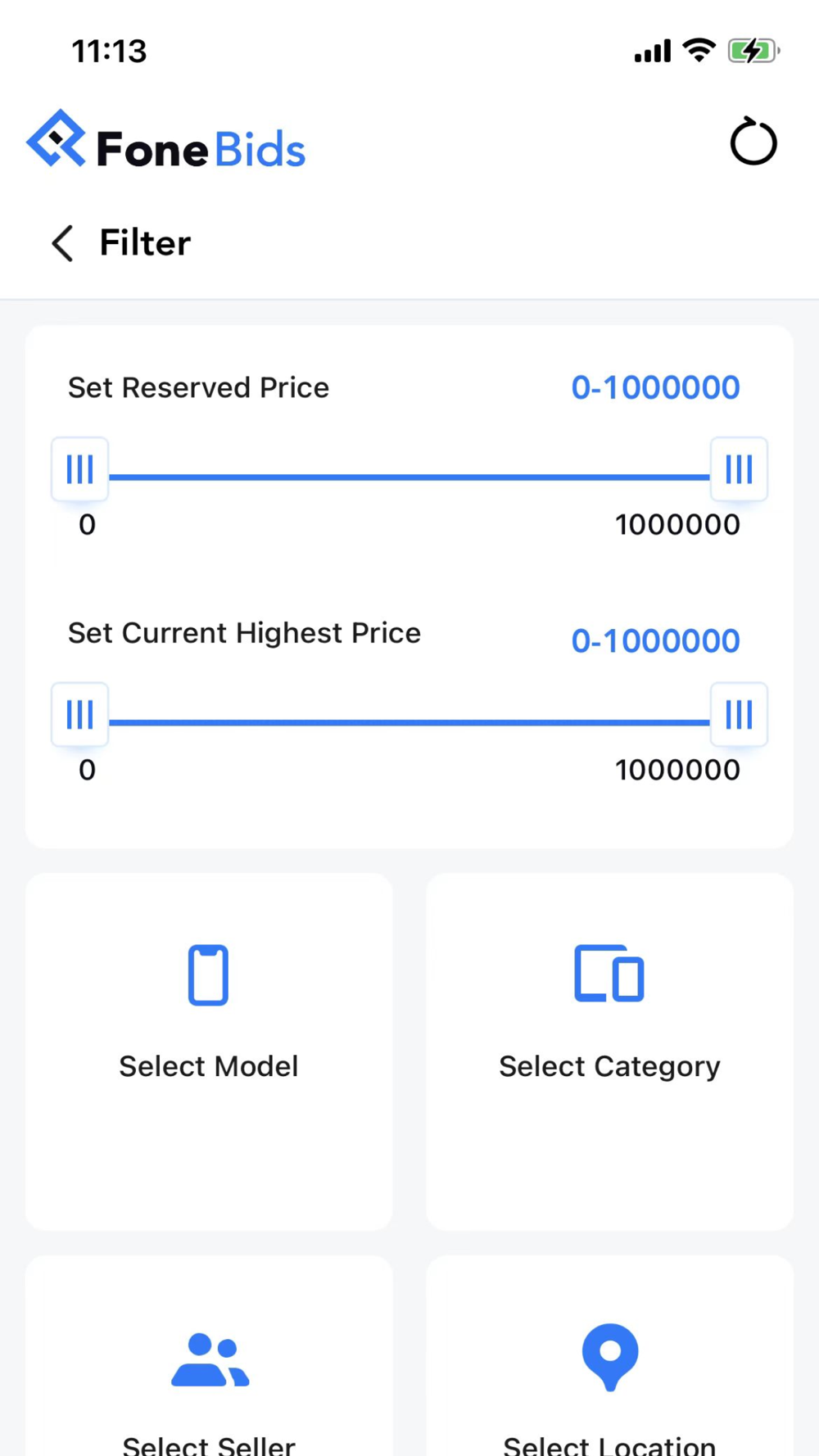Viewport: 819px width, 1456px height.
Task: Open the Select Location card
Action: tap(609, 1356)
